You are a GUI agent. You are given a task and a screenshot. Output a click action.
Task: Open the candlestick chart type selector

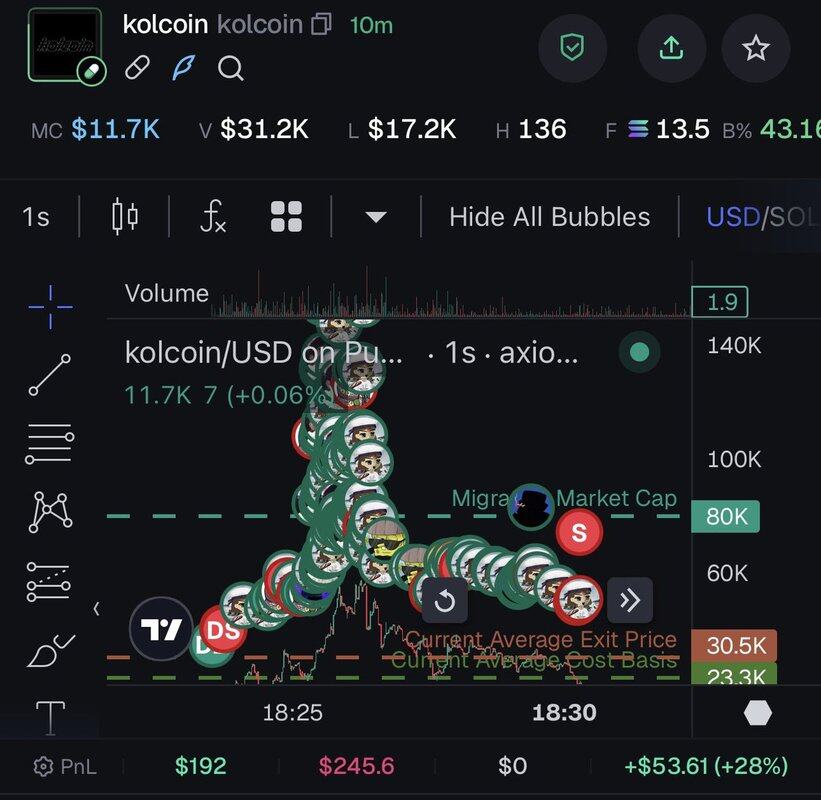point(125,217)
